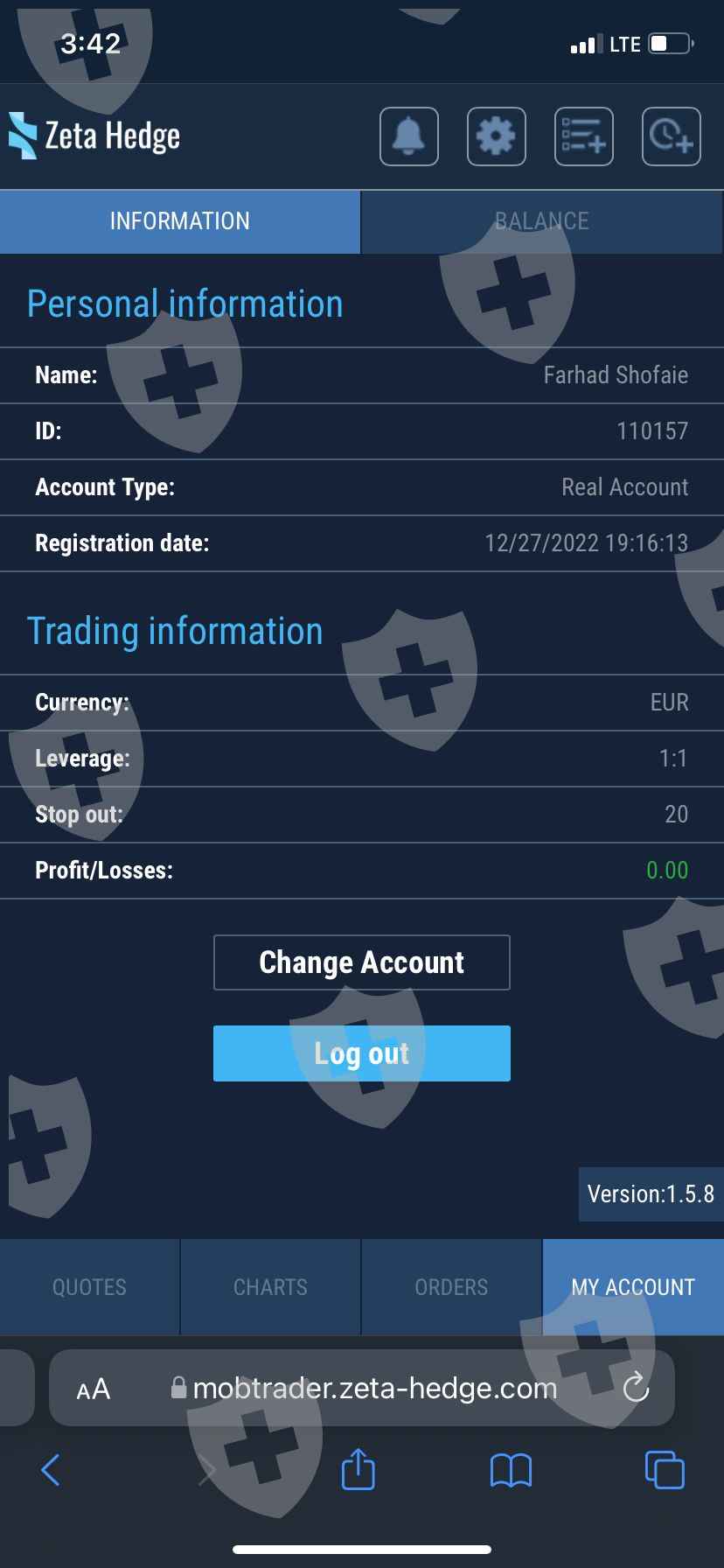
Task: Go to the Quotes section
Action: [89, 1287]
